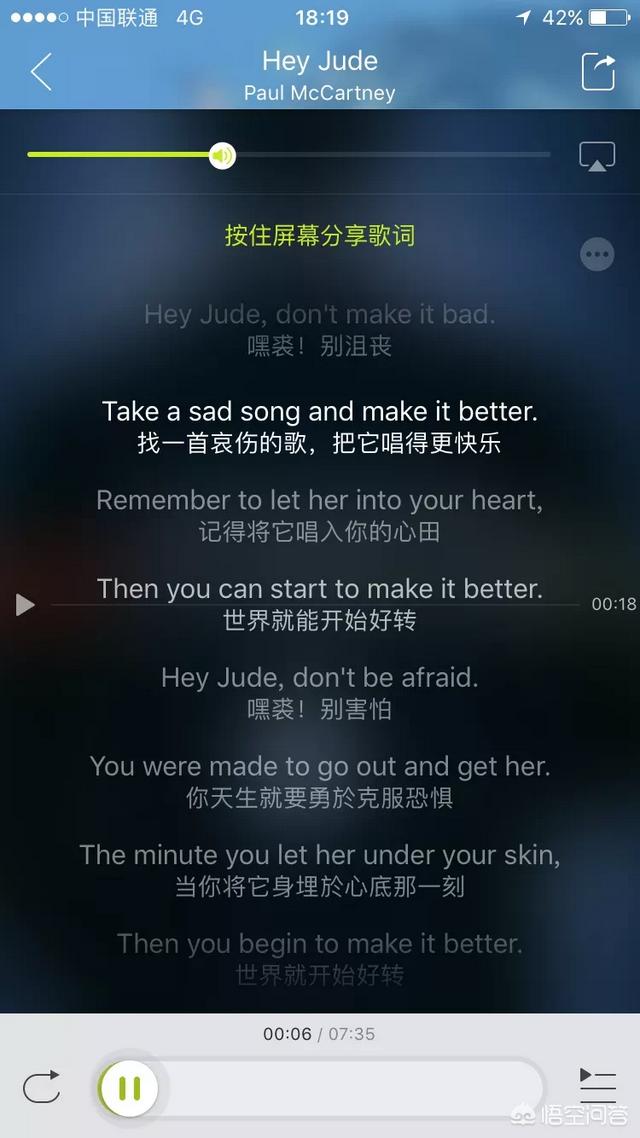
Task: Tap the playback progress bar
Action: [x=321, y=1088]
